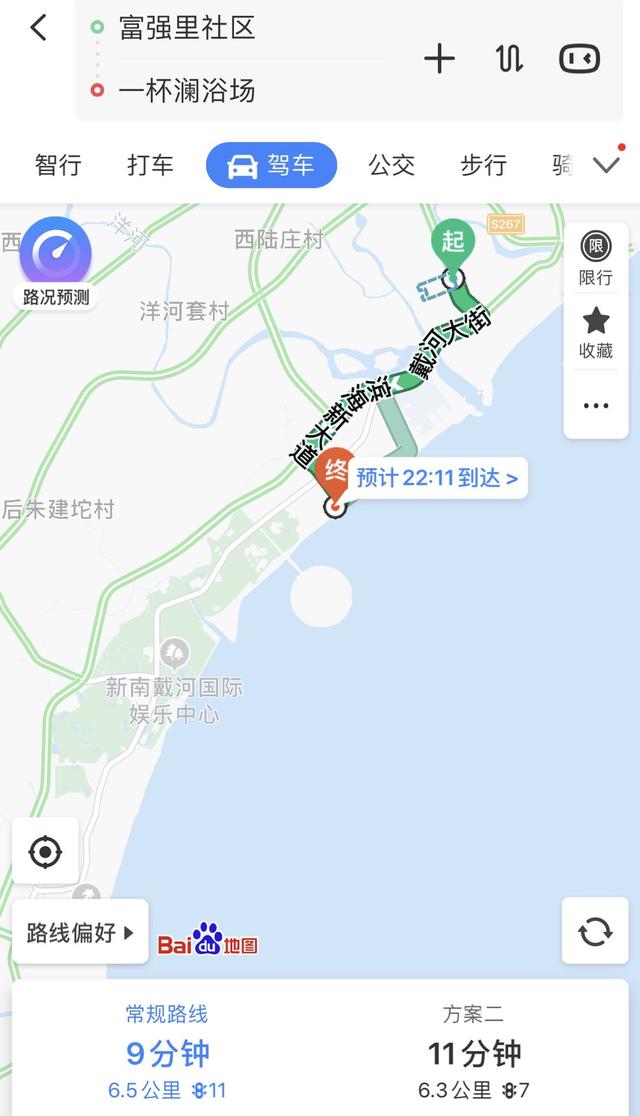Switch to the 打车 tab

point(150,165)
